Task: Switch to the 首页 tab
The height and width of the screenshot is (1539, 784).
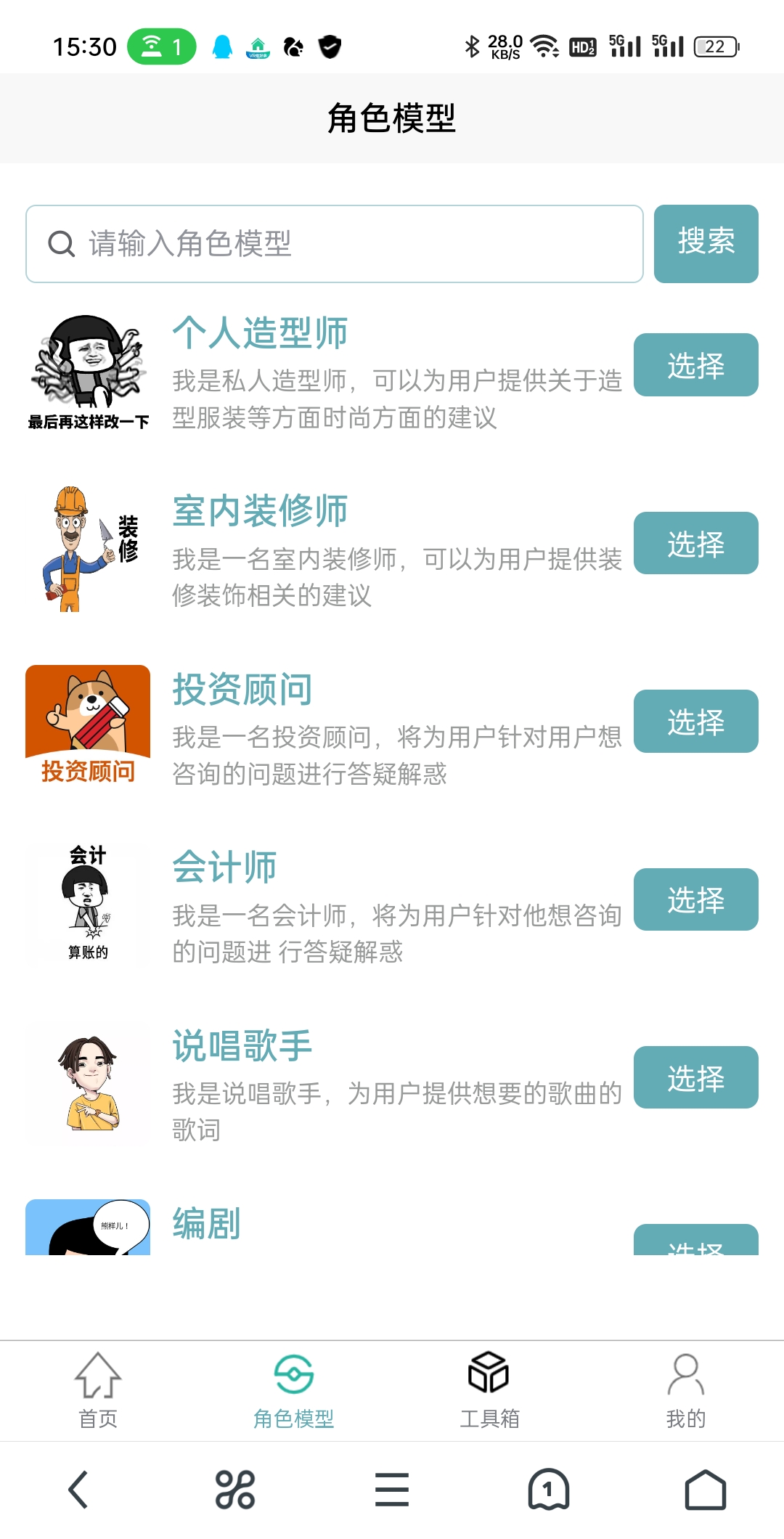Action: (x=98, y=1390)
